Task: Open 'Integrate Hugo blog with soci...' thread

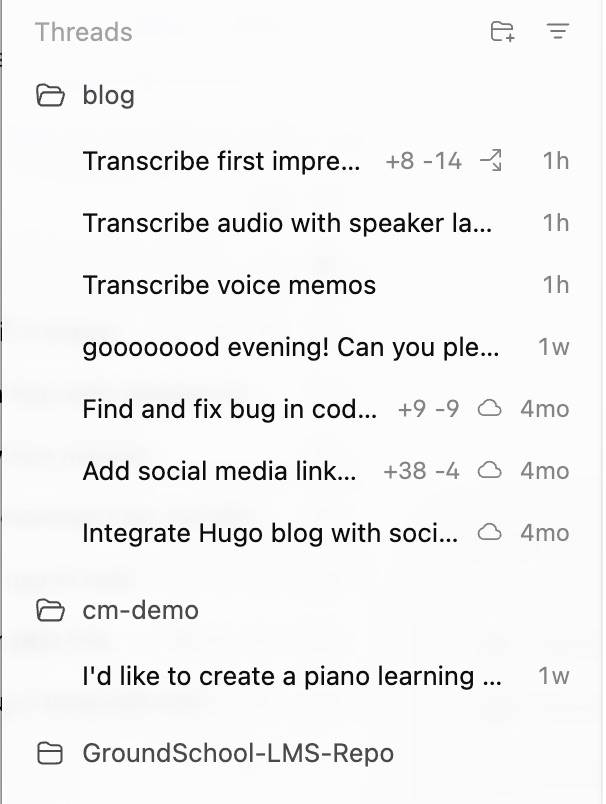Action: pyautogui.click(x=270, y=533)
